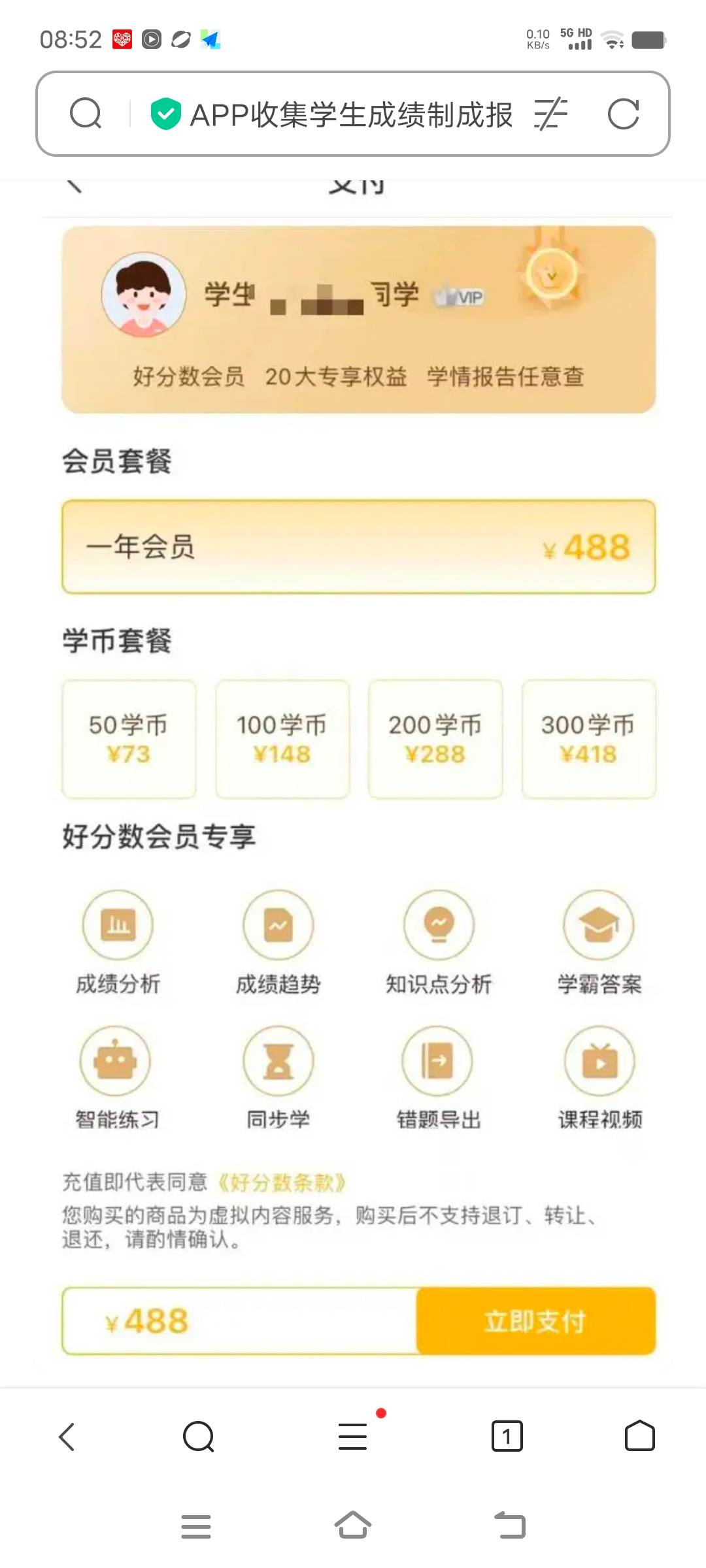Reload the current page
The image size is (706, 1568).
coord(623,114)
